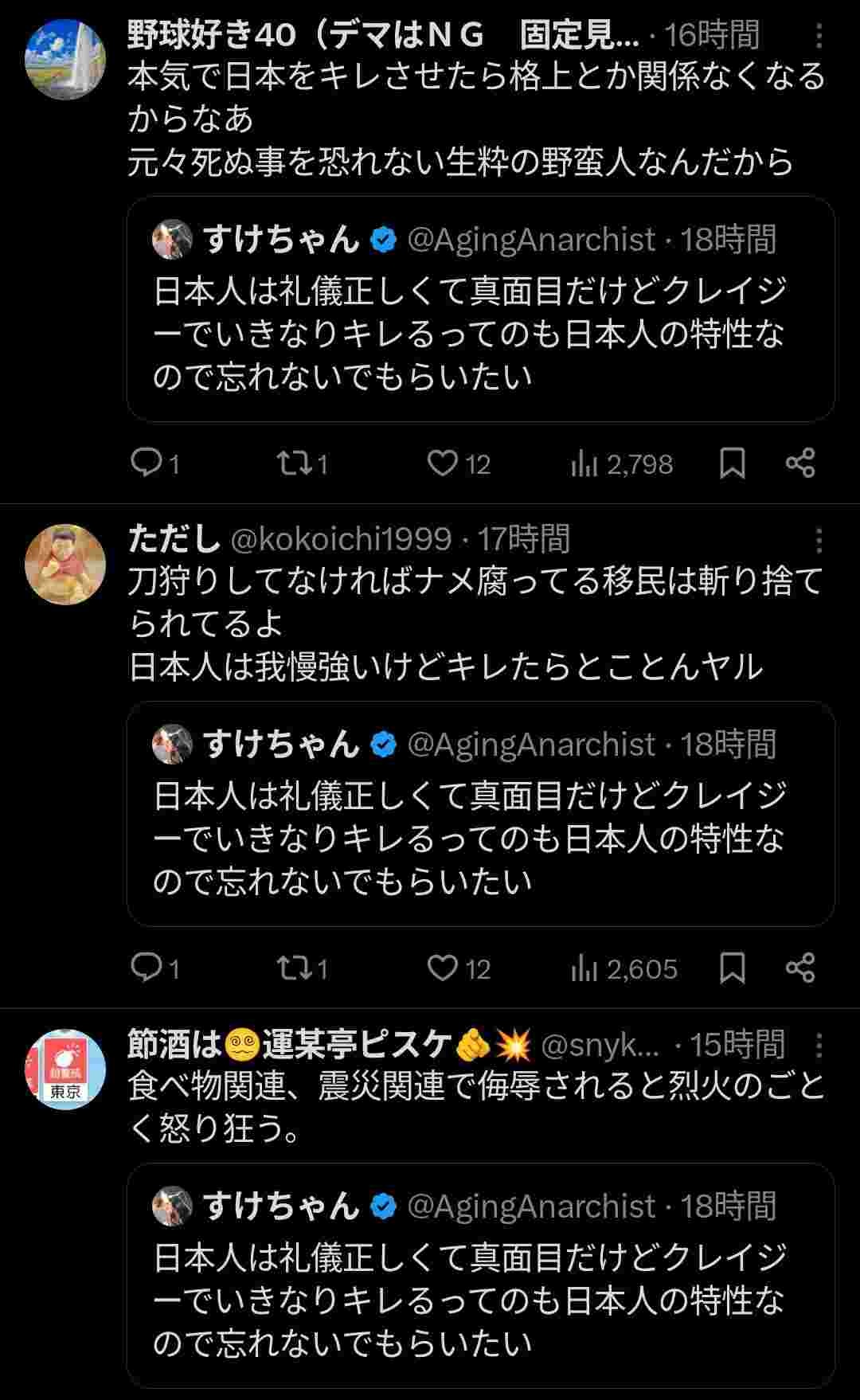Viewport: 860px width, 1400px height.
Task: Open overflow menu on 野球好き40's post
Action: coord(819,36)
